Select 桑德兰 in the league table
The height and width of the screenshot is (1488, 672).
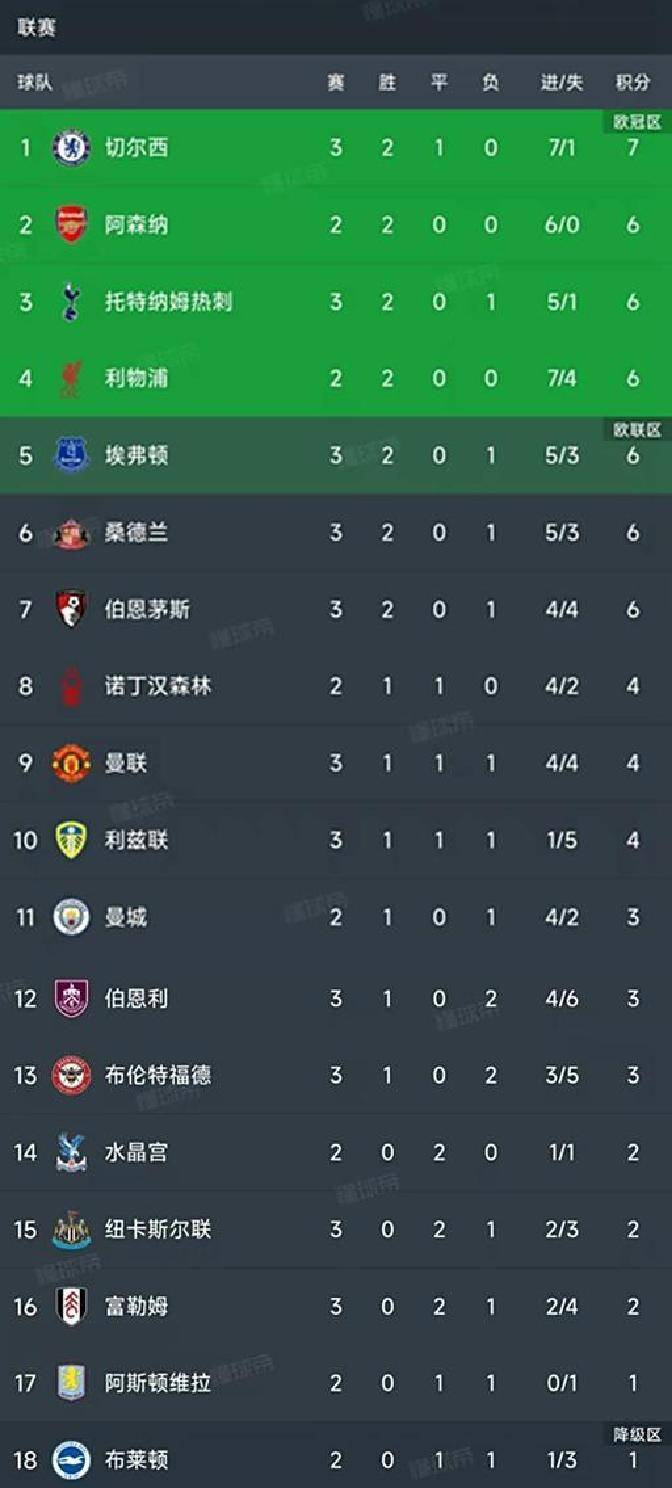pyautogui.click(x=137, y=533)
